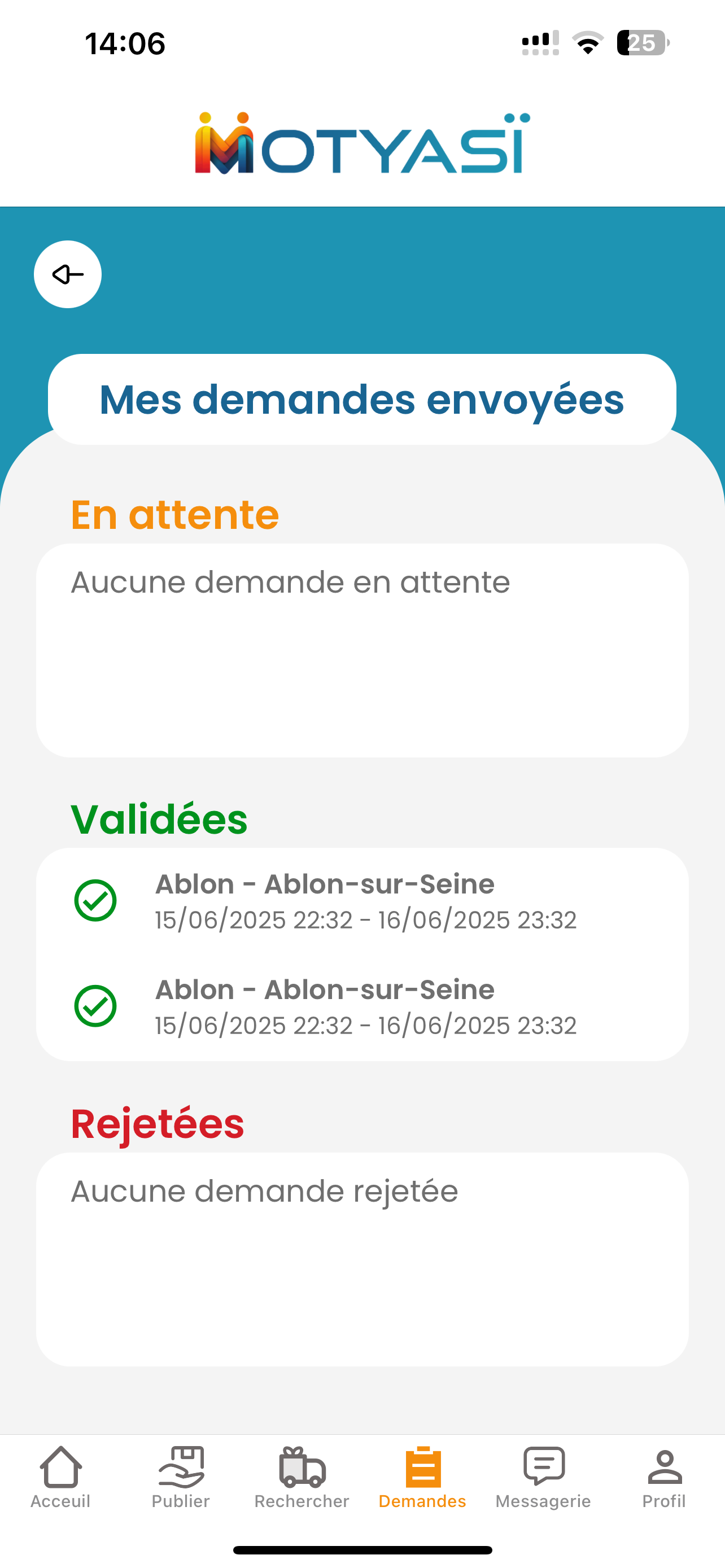Switch to the Profil tab
725x1568 pixels.
coord(664,1477)
